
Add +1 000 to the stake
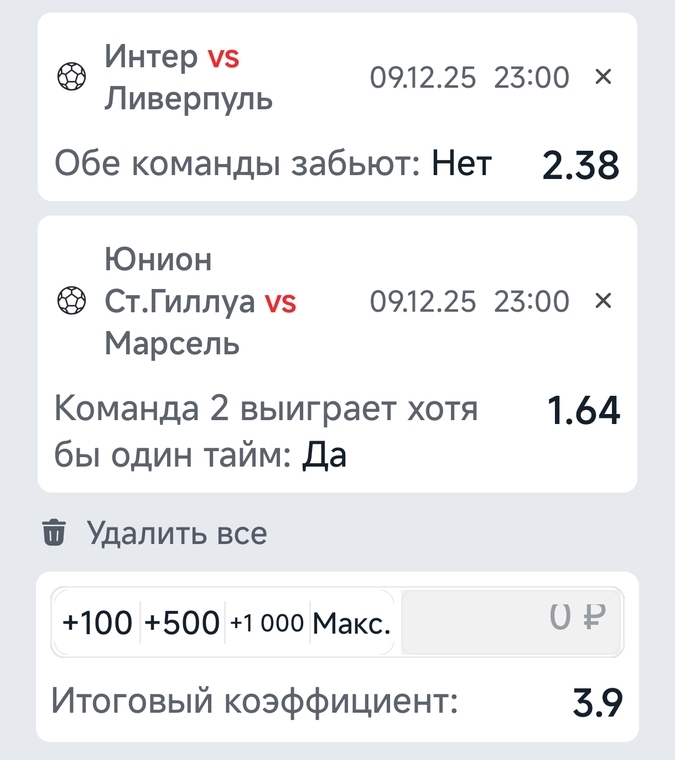point(267,623)
